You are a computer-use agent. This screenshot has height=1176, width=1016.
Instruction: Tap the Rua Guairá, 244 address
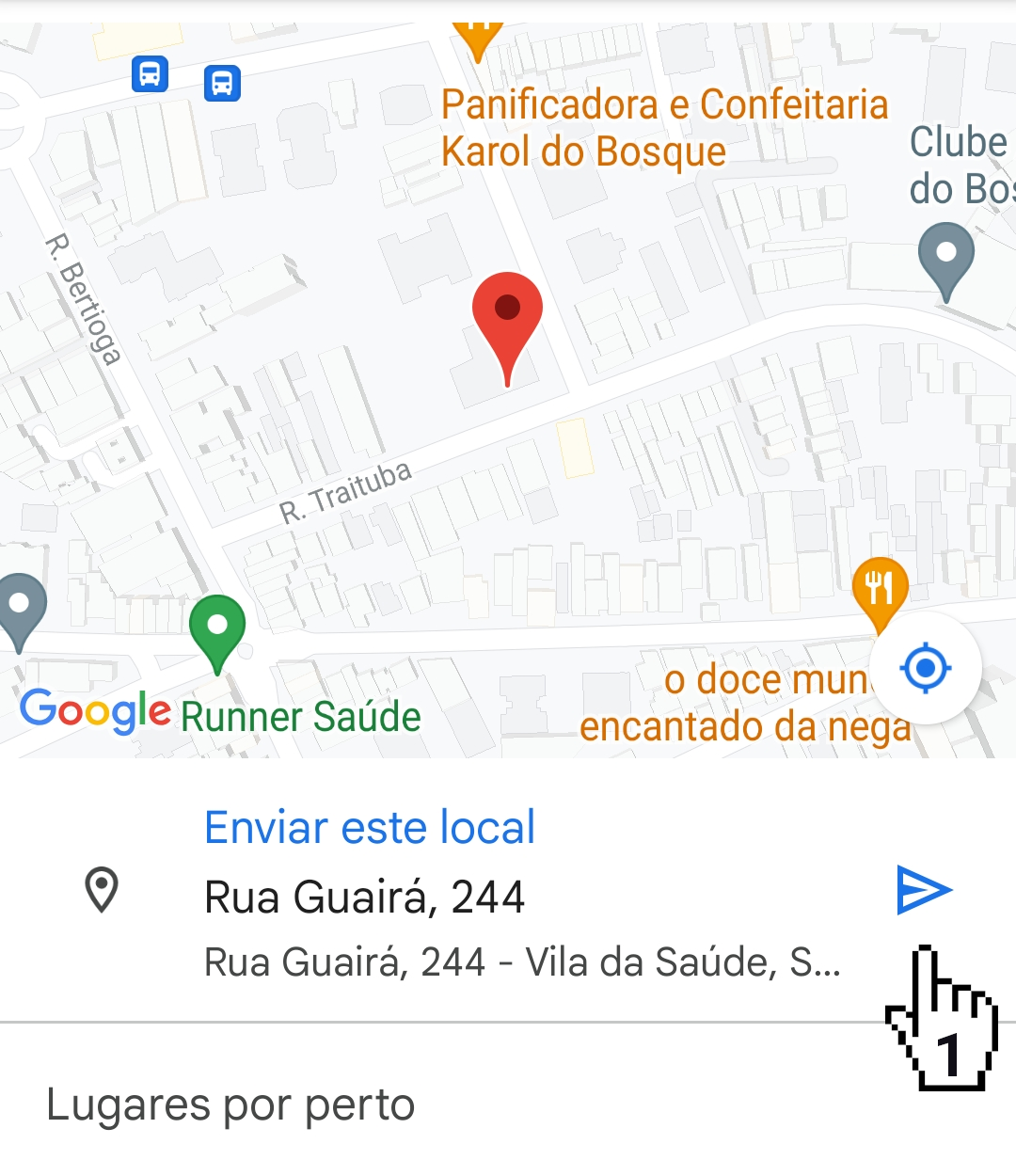[x=365, y=896]
